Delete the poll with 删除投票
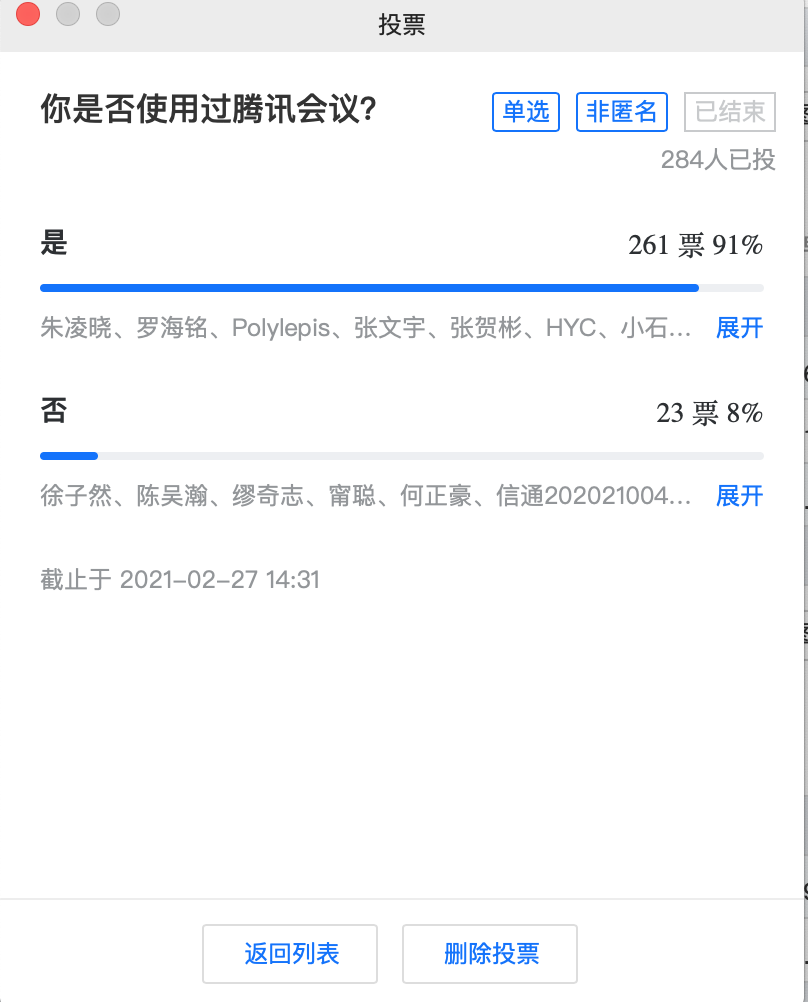The width and height of the screenshot is (808, 1002). click(490, 954)
